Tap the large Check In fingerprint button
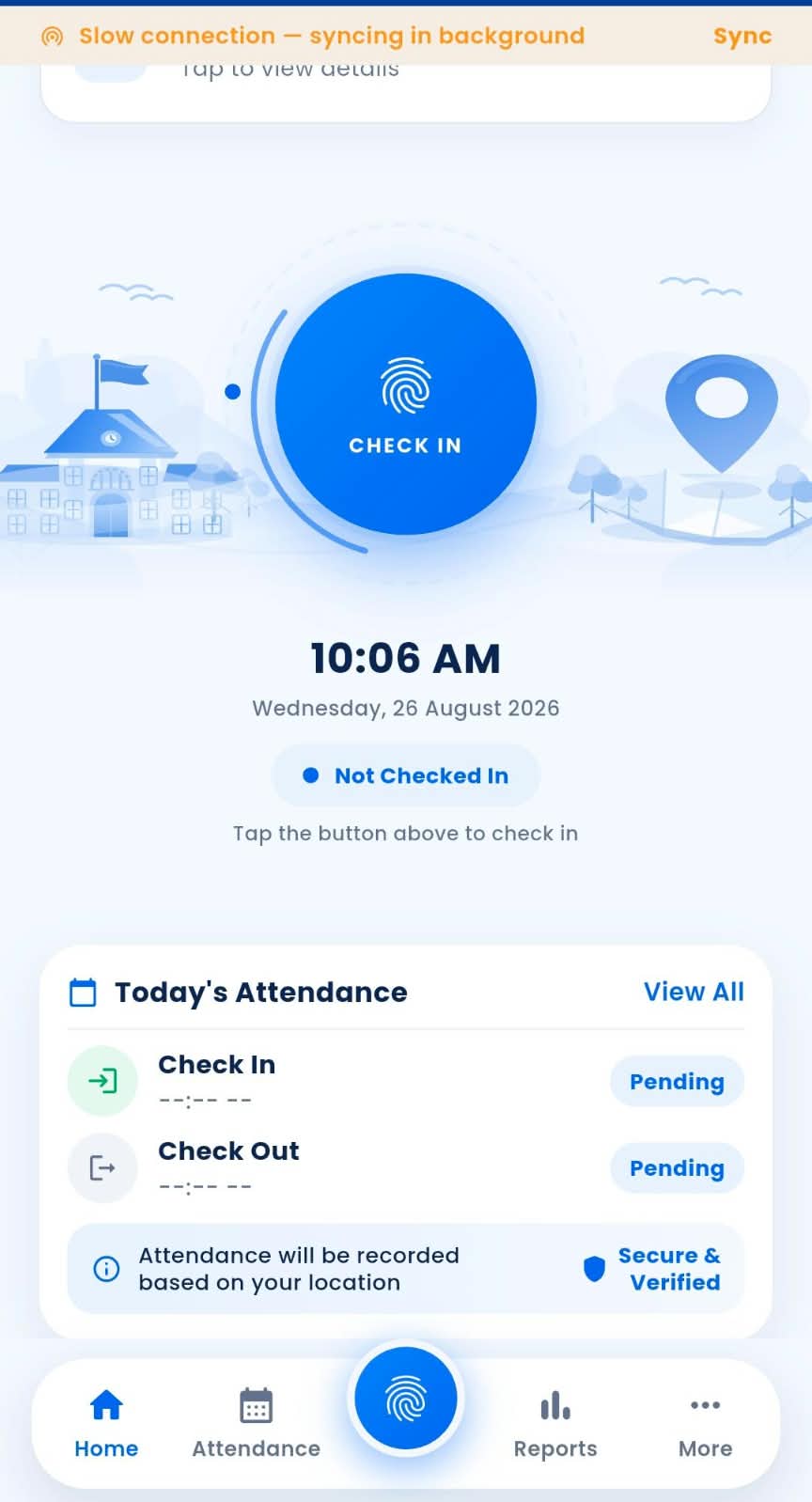812x1502 pixels. (x=406, y=404)
